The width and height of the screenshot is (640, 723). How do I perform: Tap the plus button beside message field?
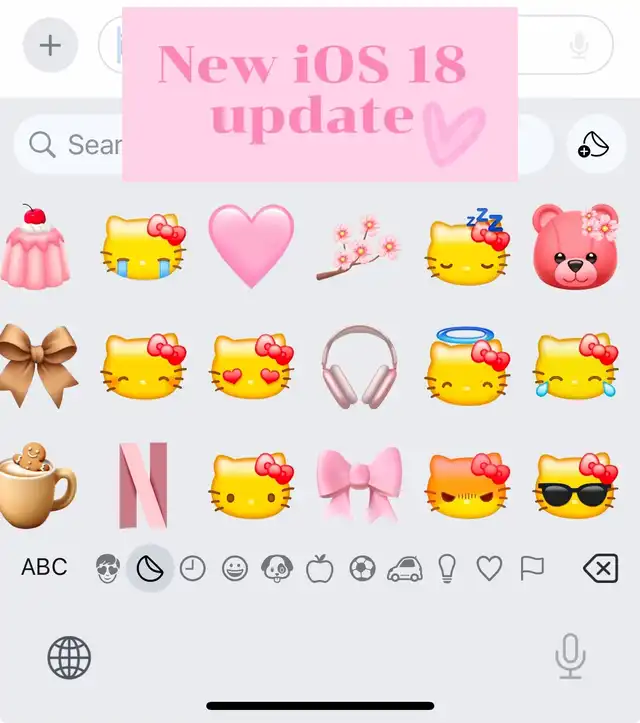point(50,45)
